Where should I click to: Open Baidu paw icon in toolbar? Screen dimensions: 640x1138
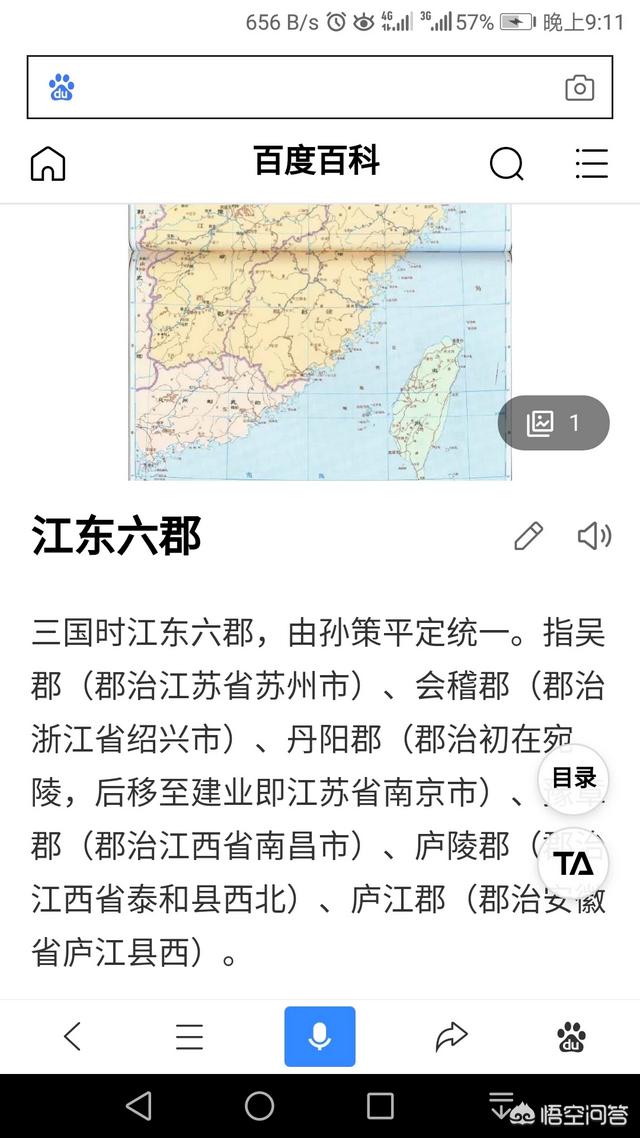point(571,1036)
